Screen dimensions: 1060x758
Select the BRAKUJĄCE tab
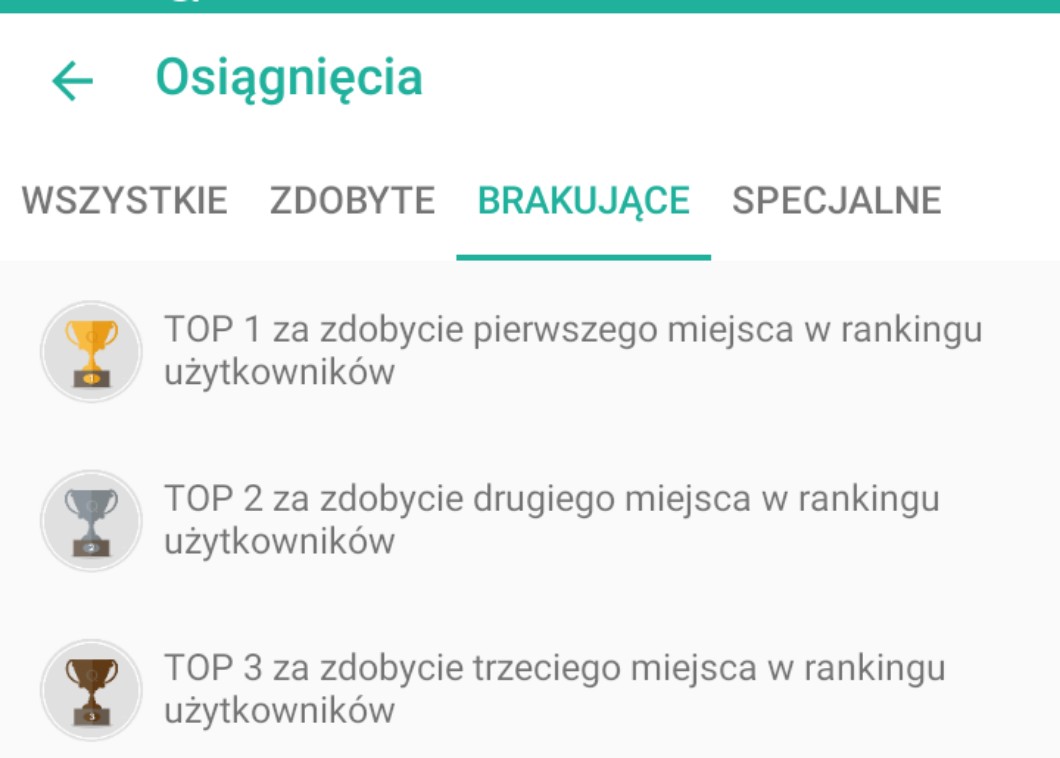[583, 201]
